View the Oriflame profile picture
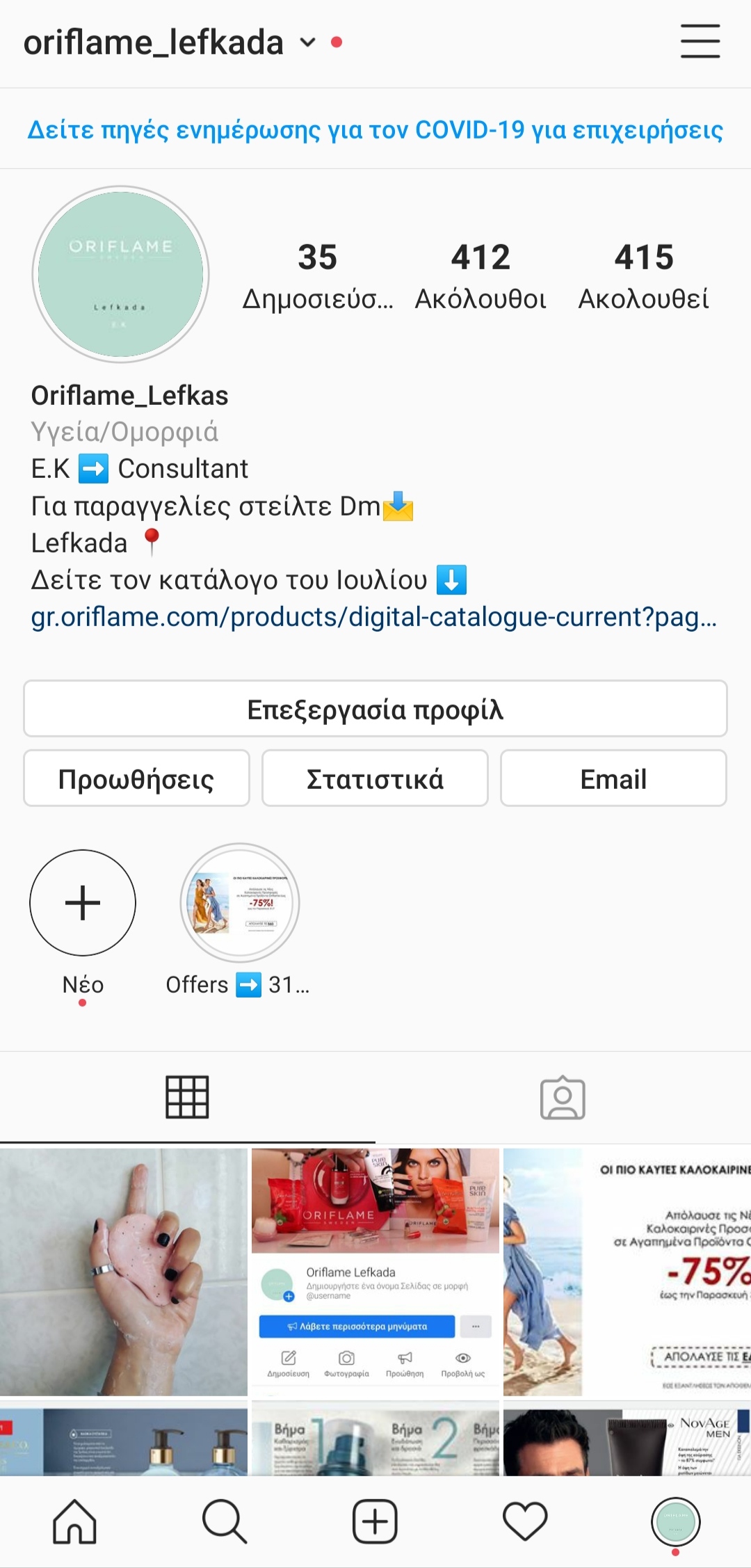 [x=121, y=275]
